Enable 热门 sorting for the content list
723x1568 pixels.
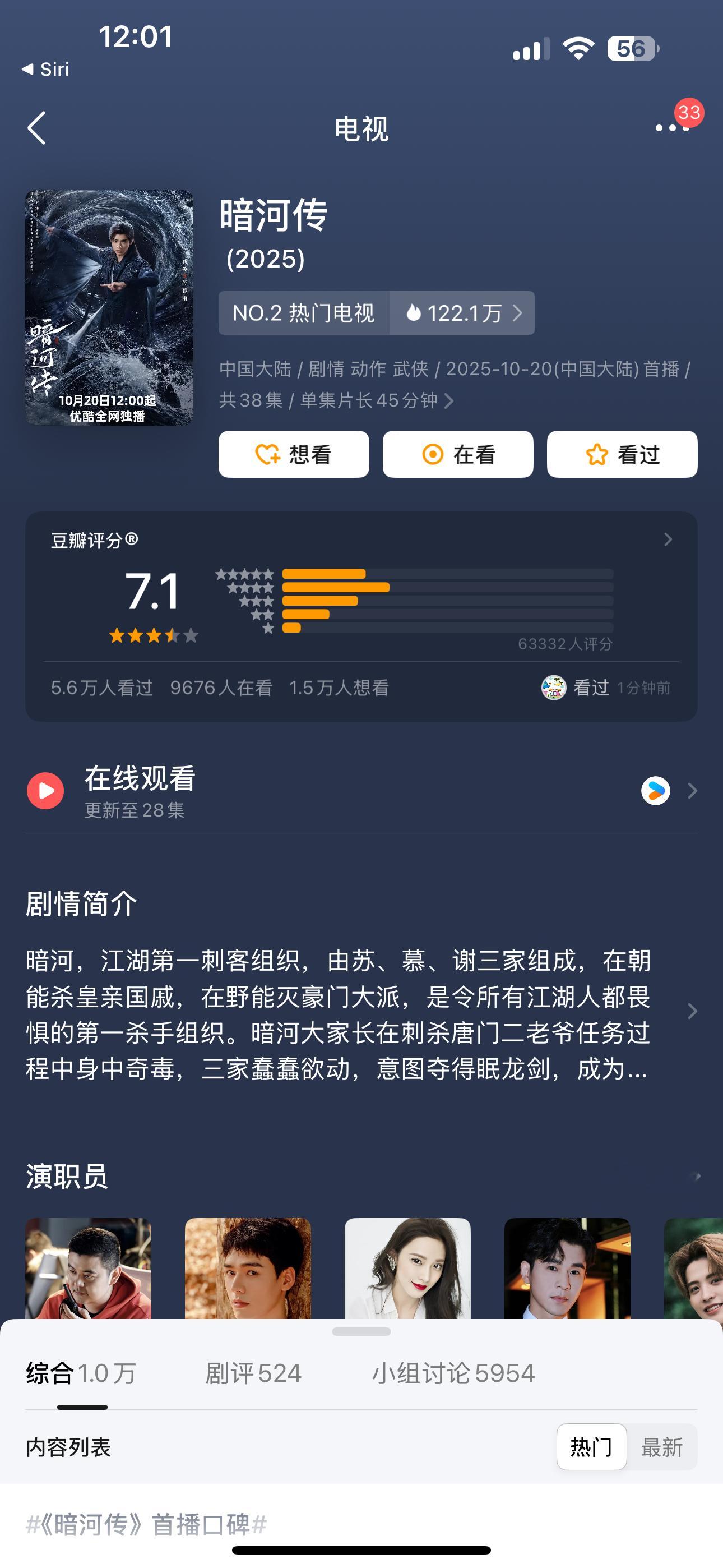[x=591, y=1447]
